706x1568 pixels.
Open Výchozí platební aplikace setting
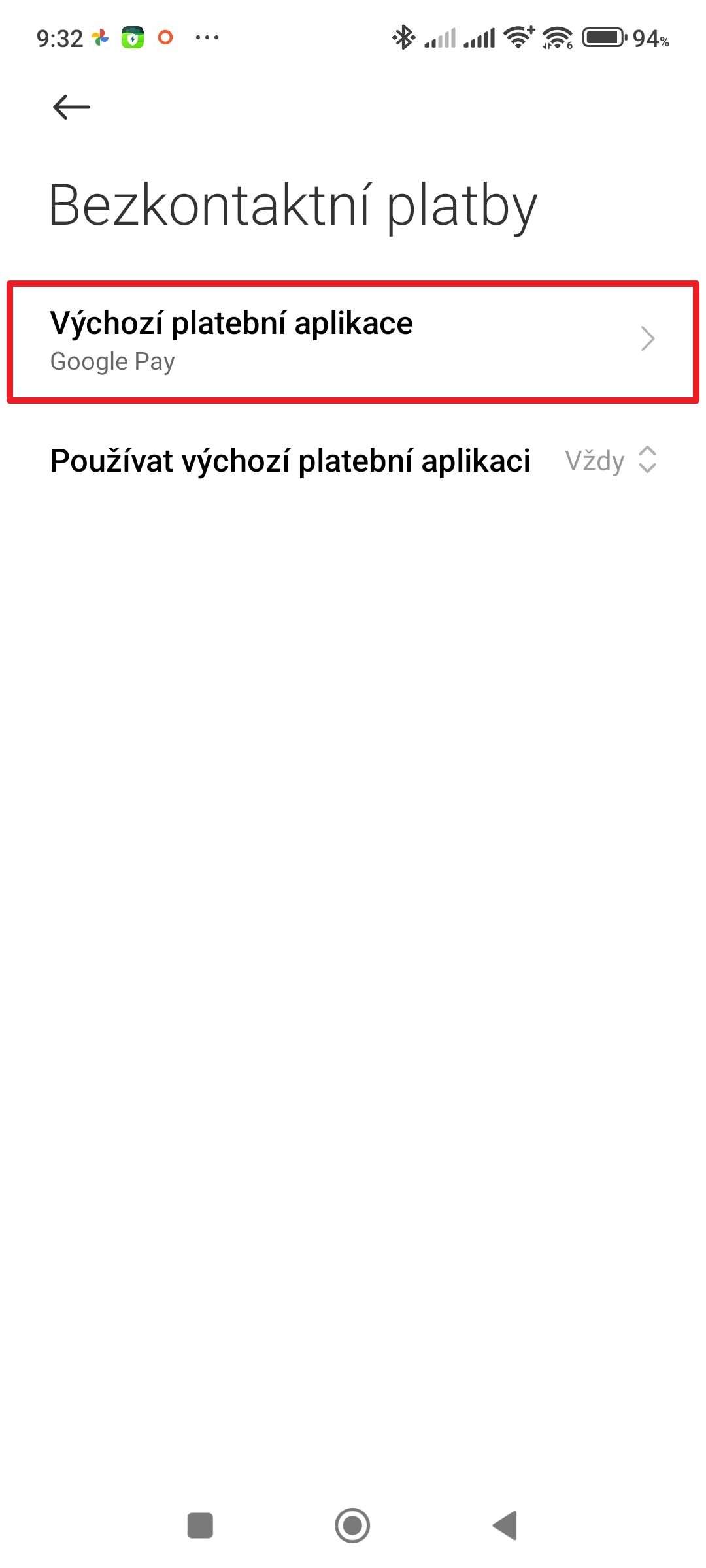[353, 342]
